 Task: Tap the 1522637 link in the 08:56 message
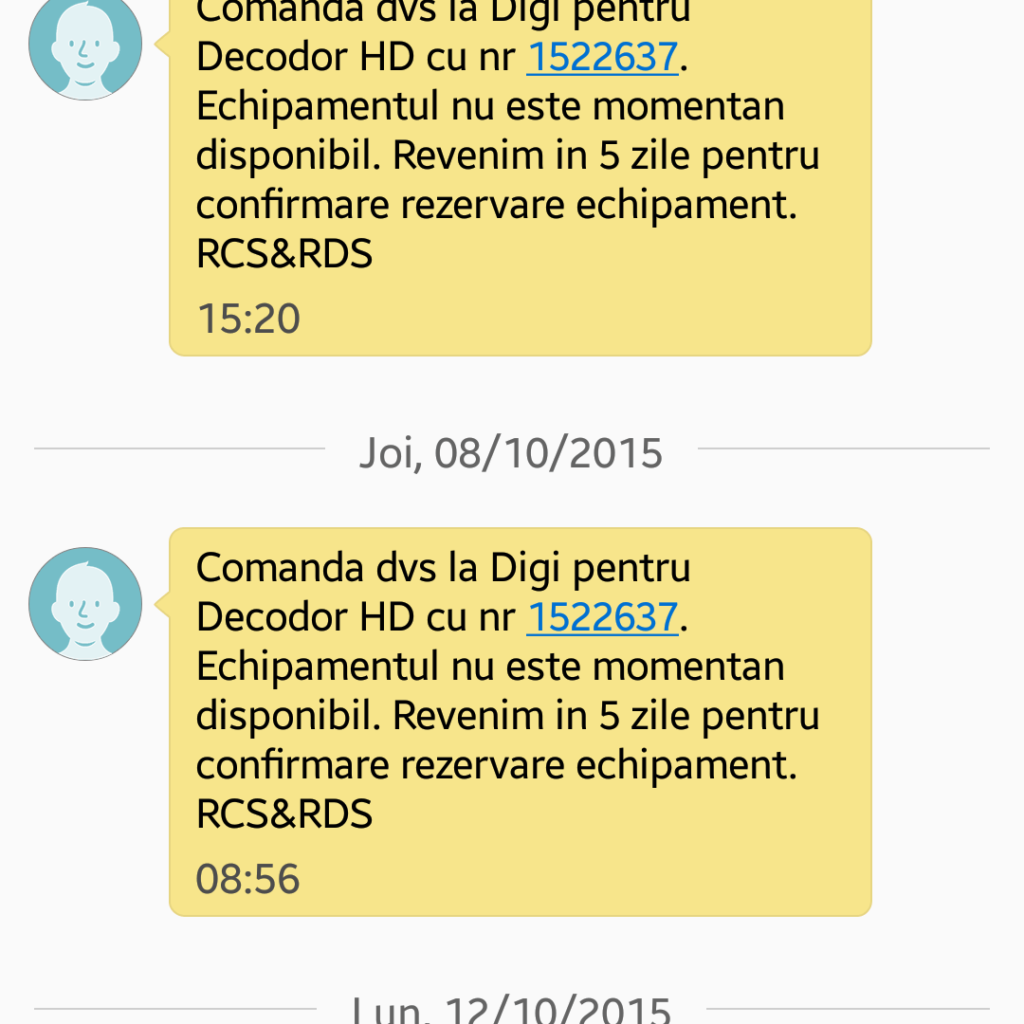[x=602, y=617]
